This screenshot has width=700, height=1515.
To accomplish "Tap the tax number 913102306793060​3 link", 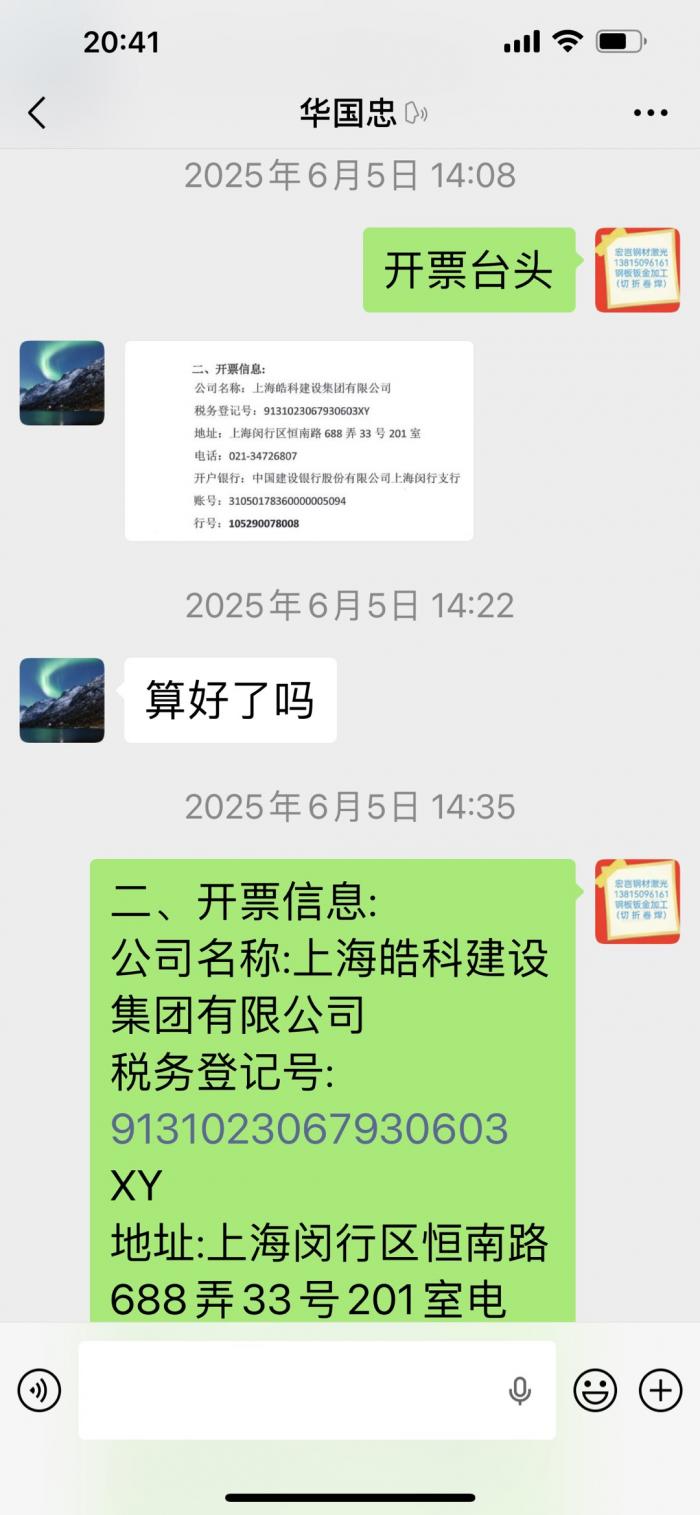I will pos(309,1129).
